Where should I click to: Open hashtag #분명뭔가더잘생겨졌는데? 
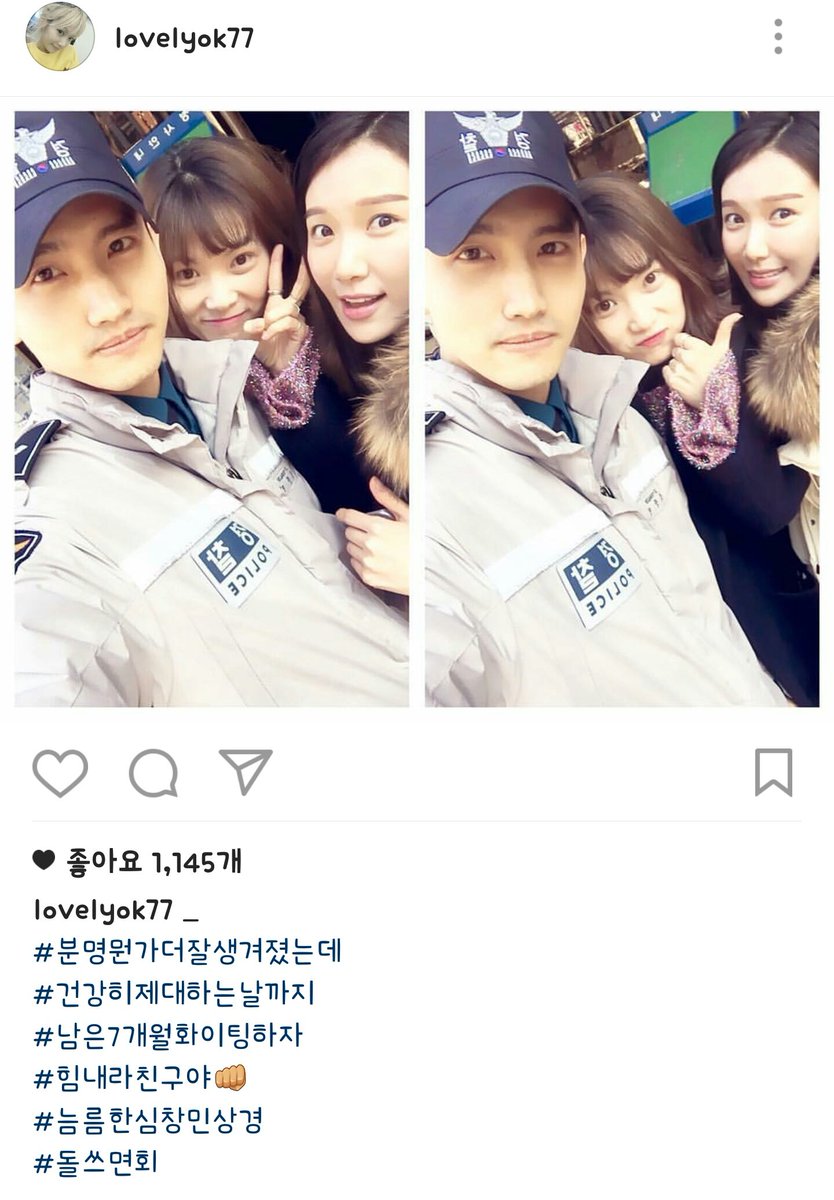tap(188, 951)
